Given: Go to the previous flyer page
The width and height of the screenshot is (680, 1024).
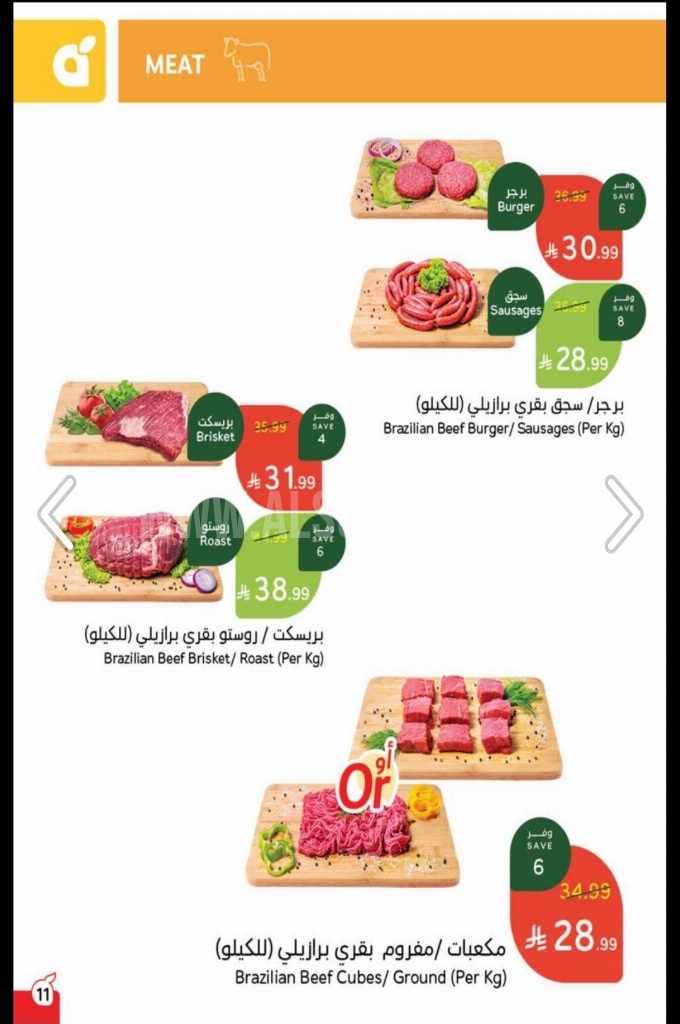Looking at the screenshot, I should [x=57, y=513].
